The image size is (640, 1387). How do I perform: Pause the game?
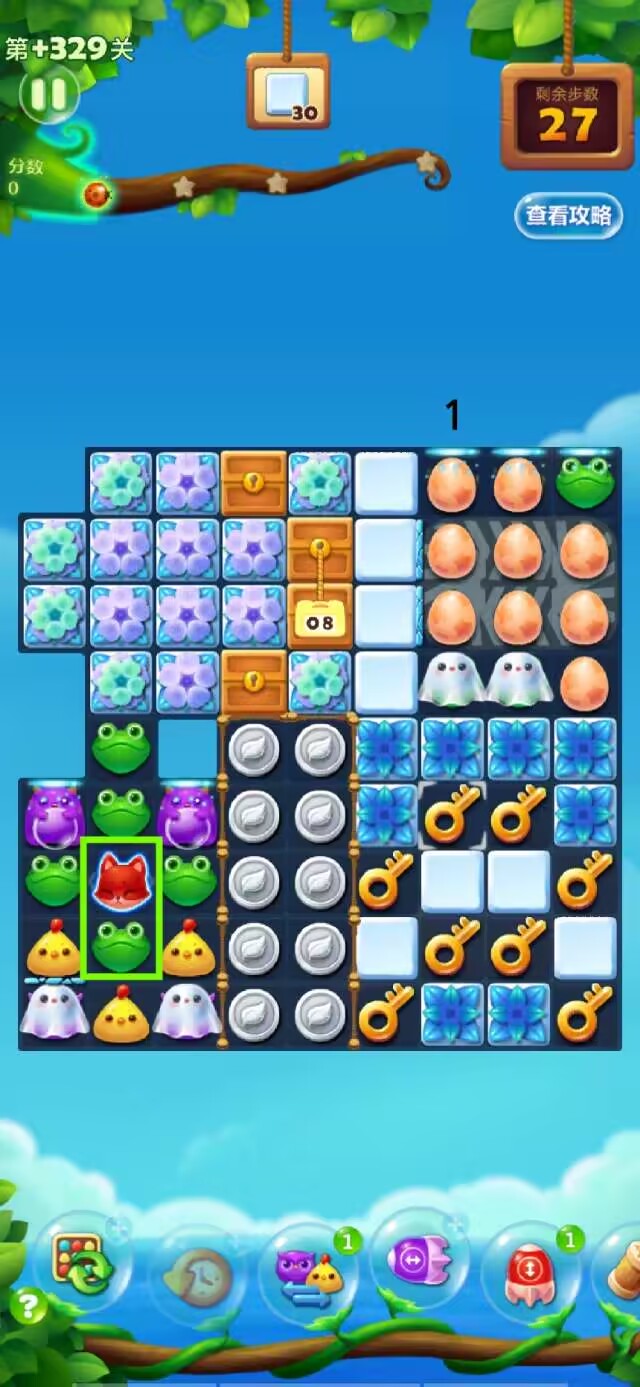[x=48, y=95]
